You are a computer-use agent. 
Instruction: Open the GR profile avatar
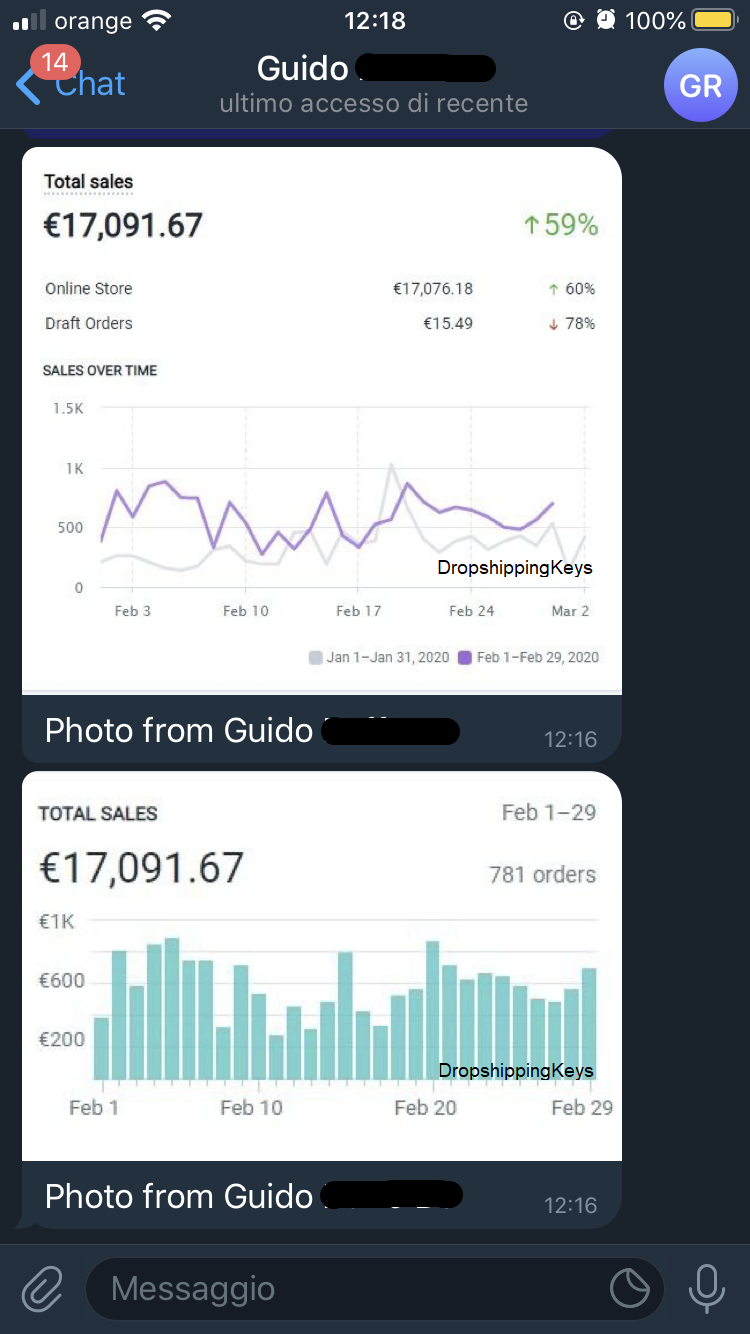[700, 85]
